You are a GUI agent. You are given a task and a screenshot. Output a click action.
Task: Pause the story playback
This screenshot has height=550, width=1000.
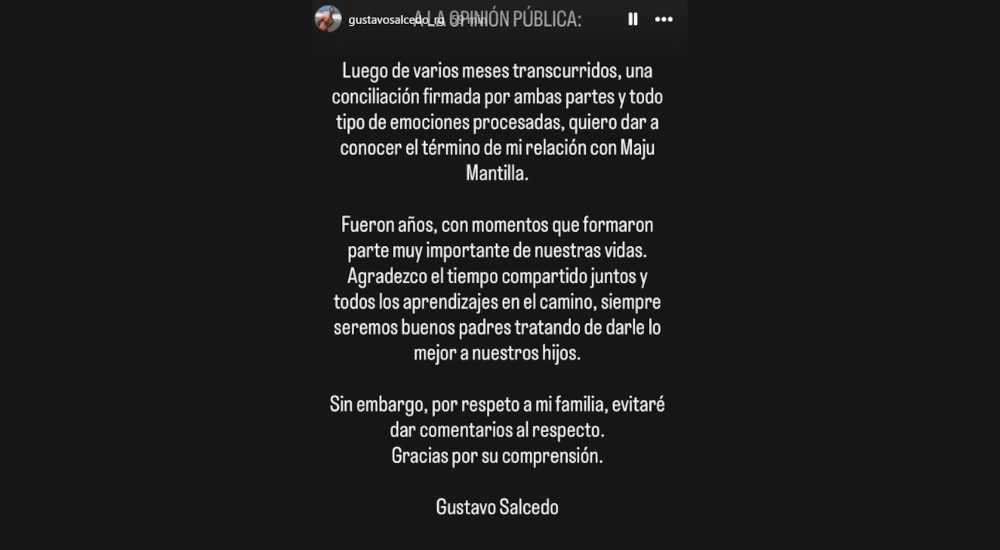[633, 19]
